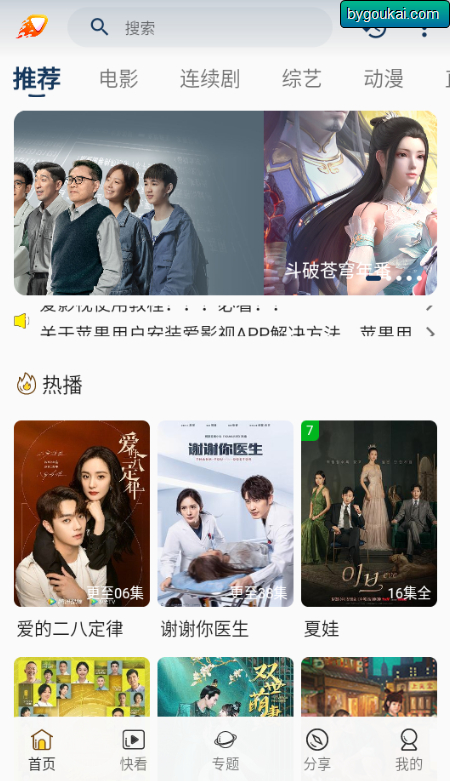Open 夏娃 drama card
This screenshot has width=450, height=781.
click(x=369, y=529)
